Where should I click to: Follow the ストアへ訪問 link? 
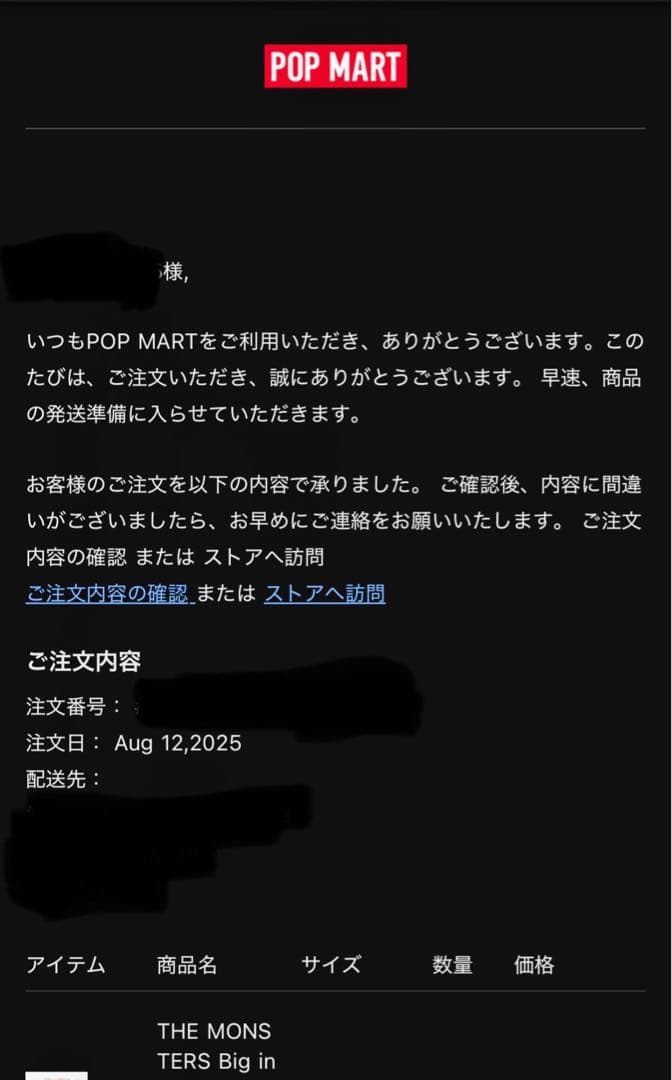(x=324, y=594)
